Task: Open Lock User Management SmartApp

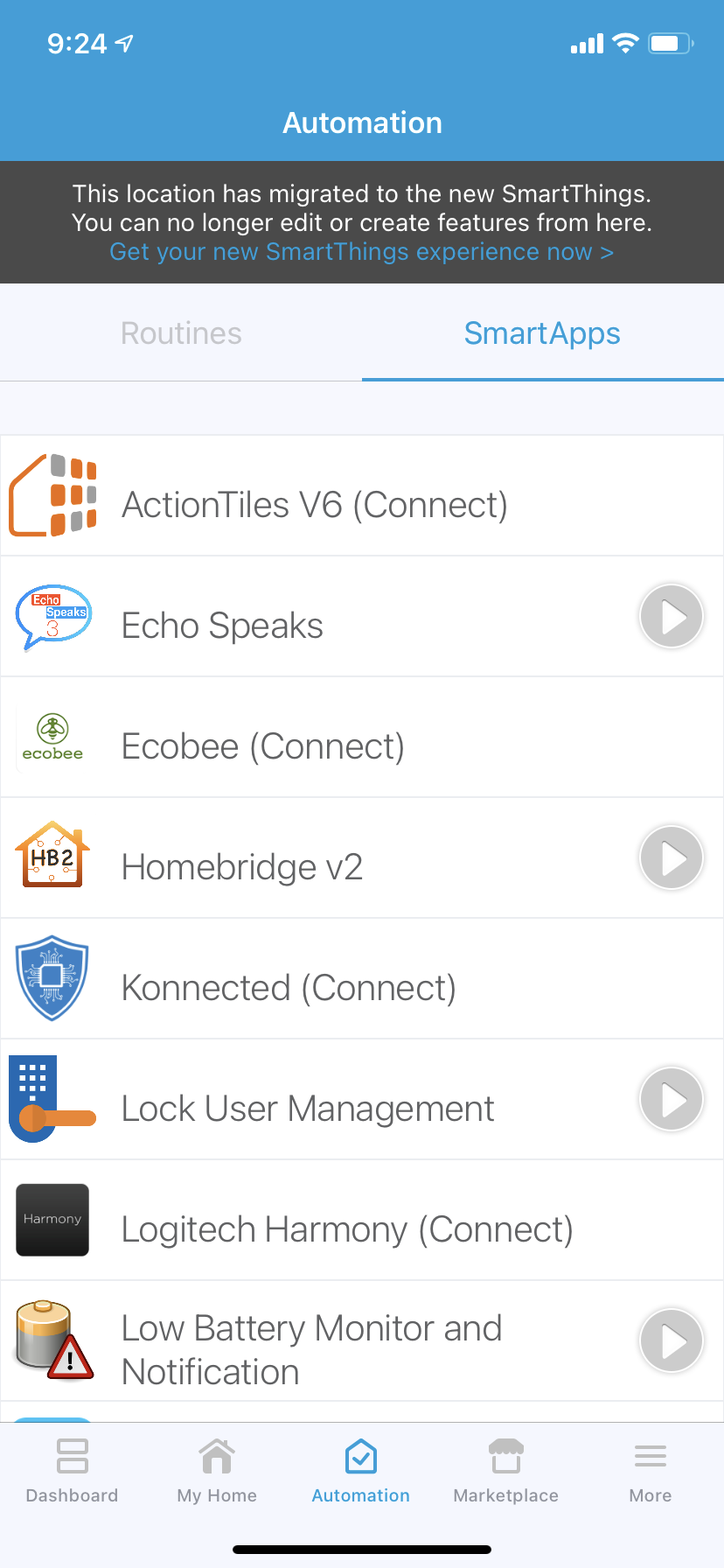Action: (308, 1109)
